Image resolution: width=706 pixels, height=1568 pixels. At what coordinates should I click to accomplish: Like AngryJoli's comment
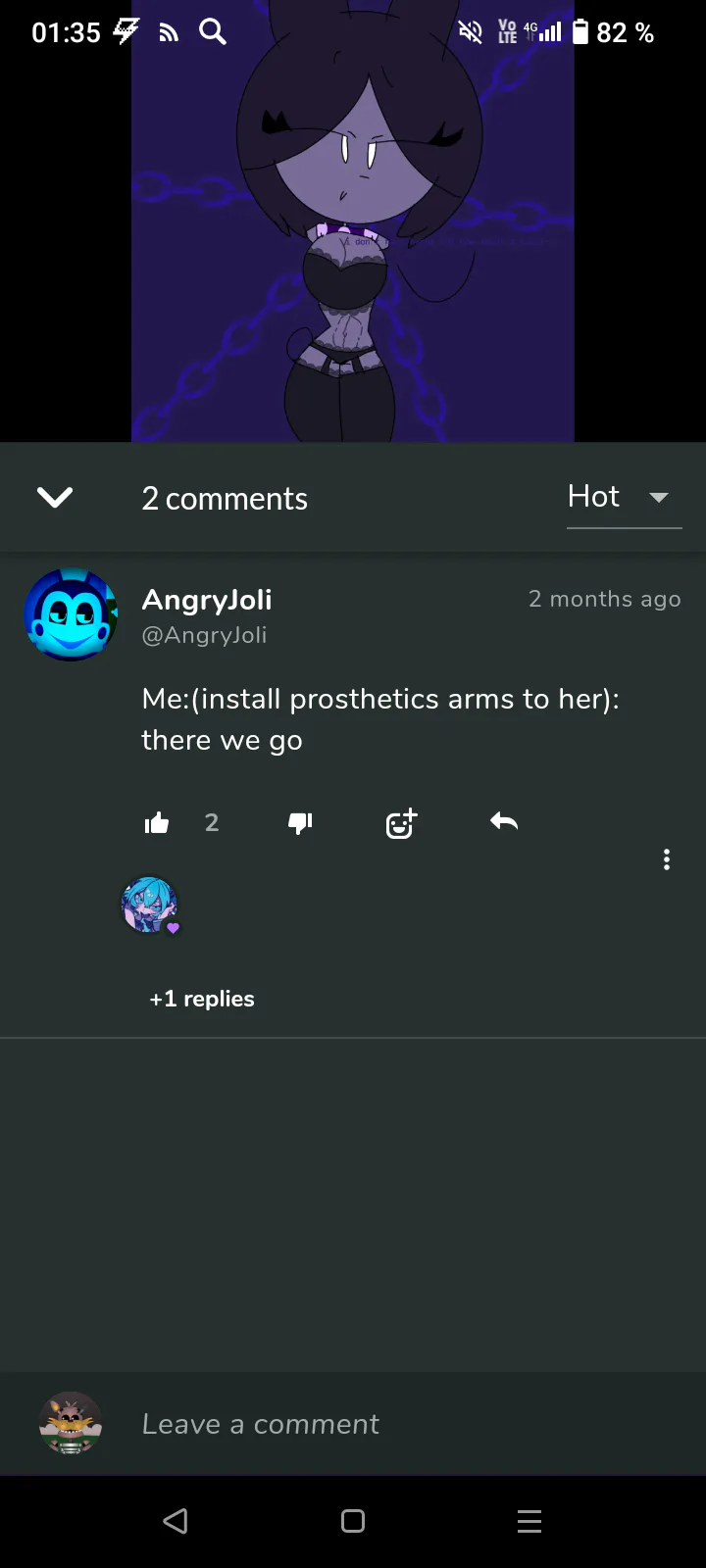157,823
